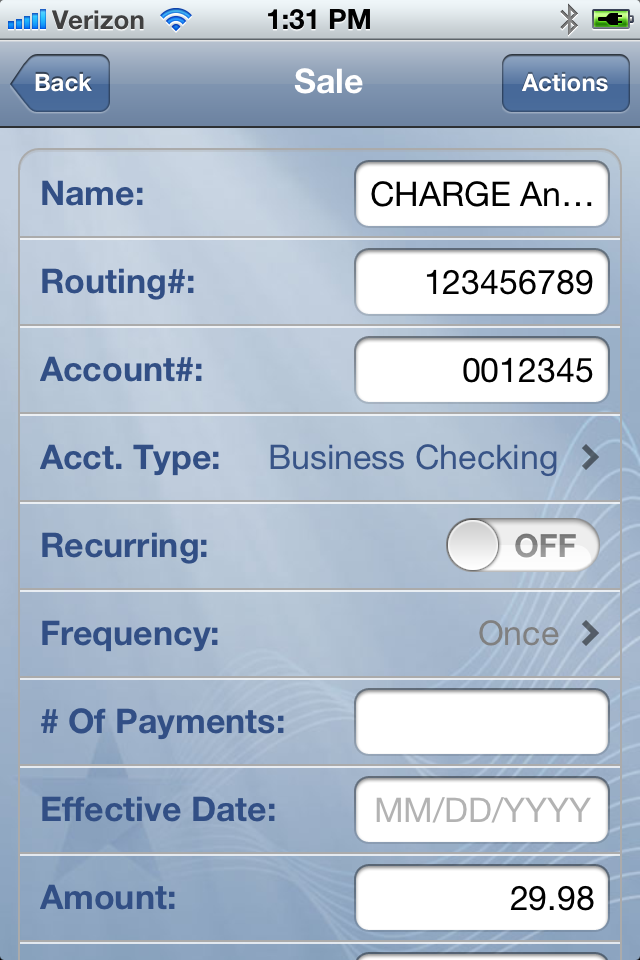The height and width of the screenshot is (960, 640).
Task: Tap the Routing# field
Action: 481,282
